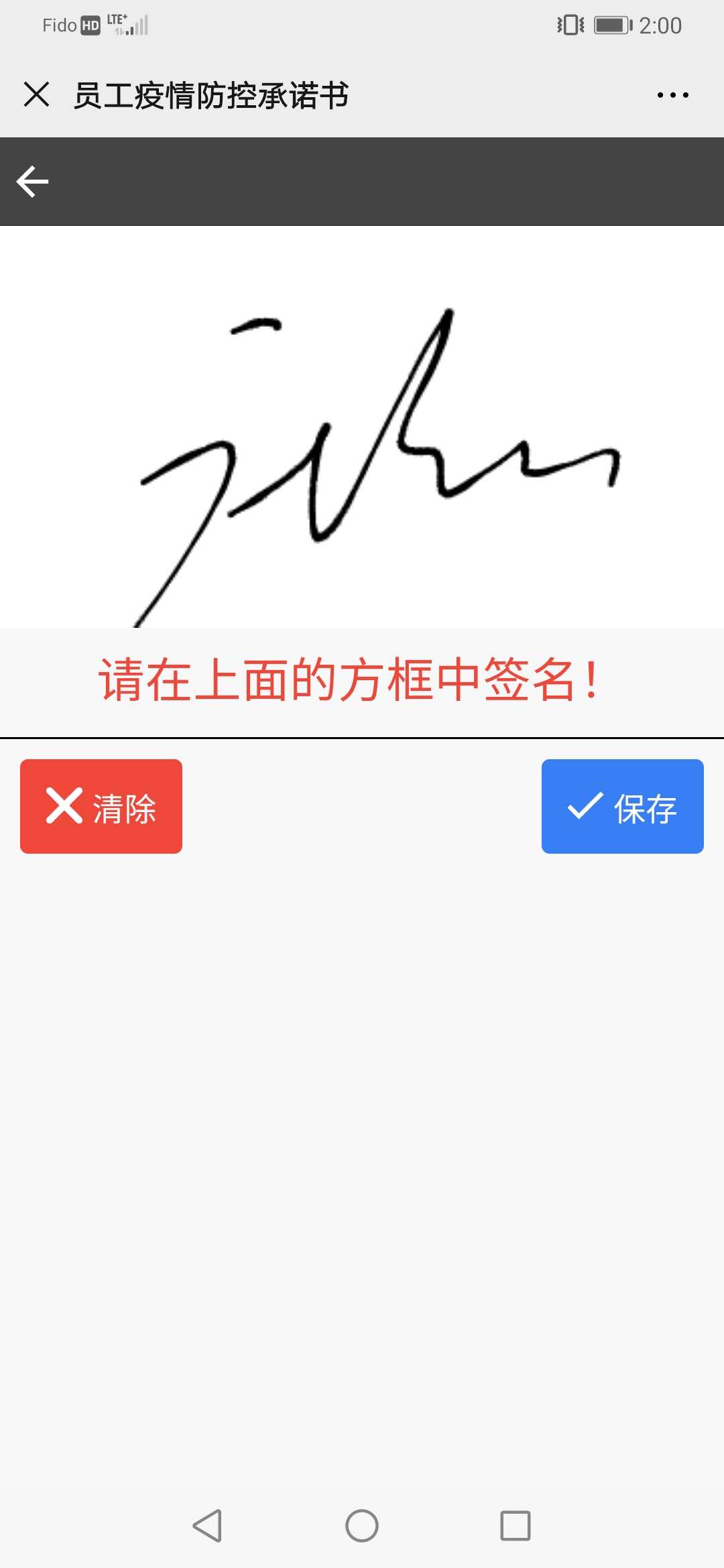Screen dimensions: 724x1568
Task: Save the signature with 保存
Action: click(622, 806)
